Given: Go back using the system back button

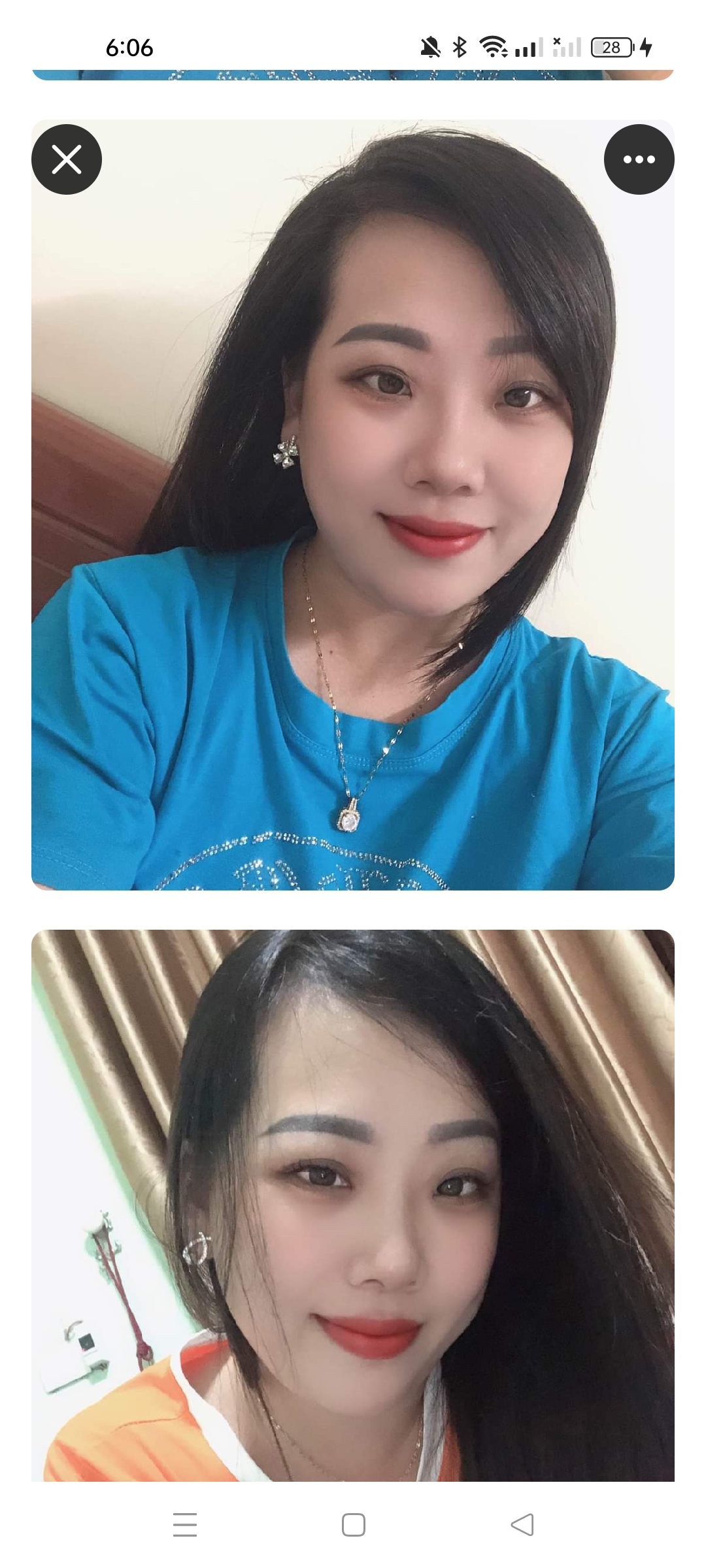Looking at the screenshot, I should (522, 1525).
